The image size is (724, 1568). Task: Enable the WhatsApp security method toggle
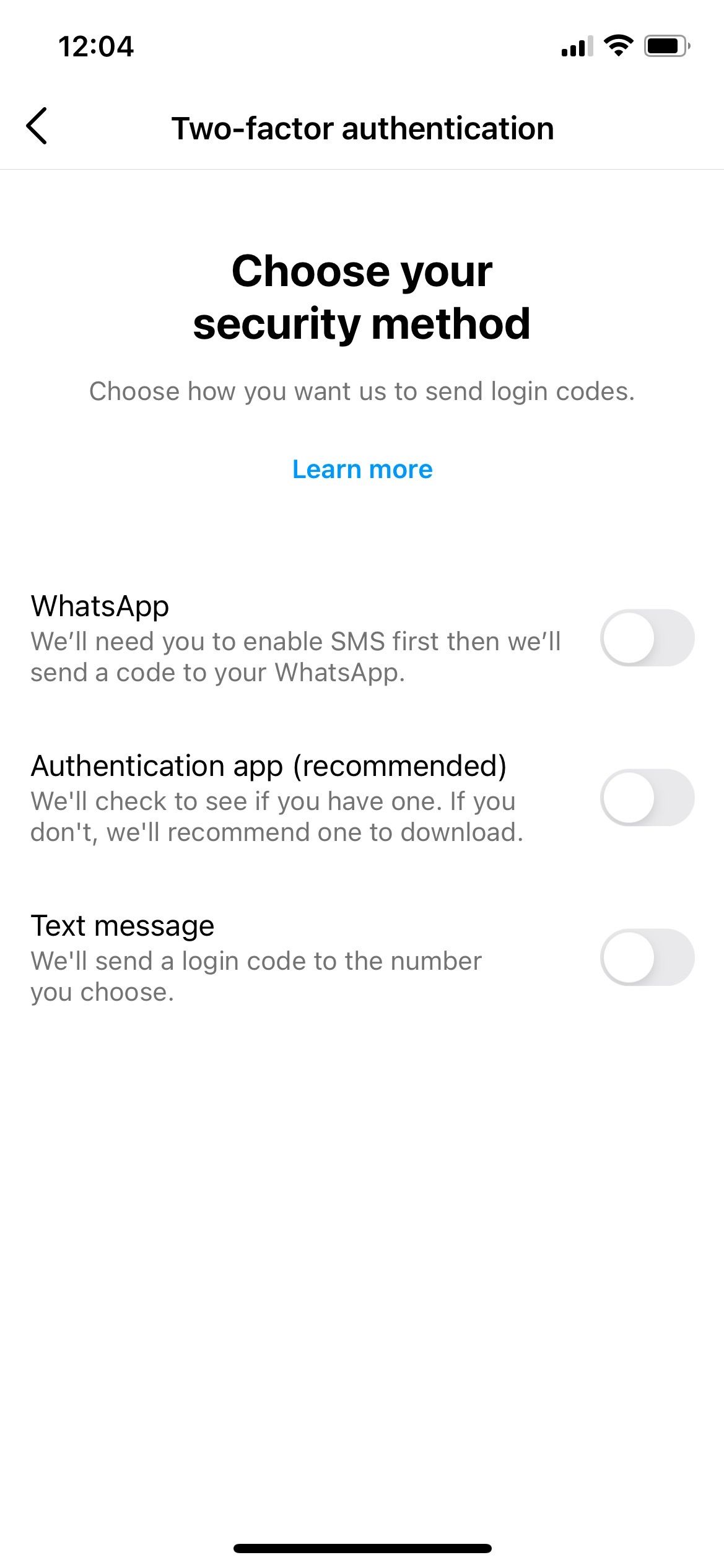coord(647,638)
